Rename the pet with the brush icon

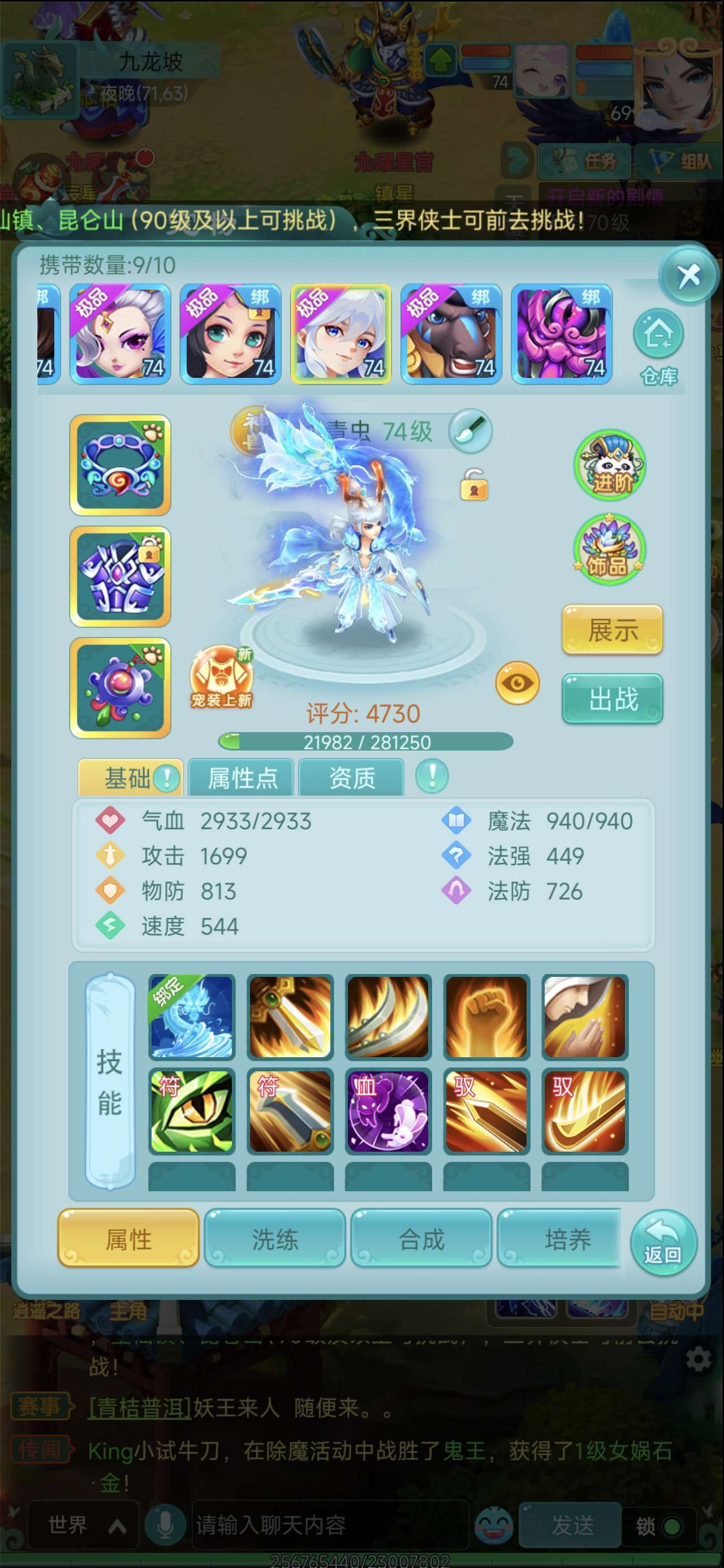click(x=470, y=432)
